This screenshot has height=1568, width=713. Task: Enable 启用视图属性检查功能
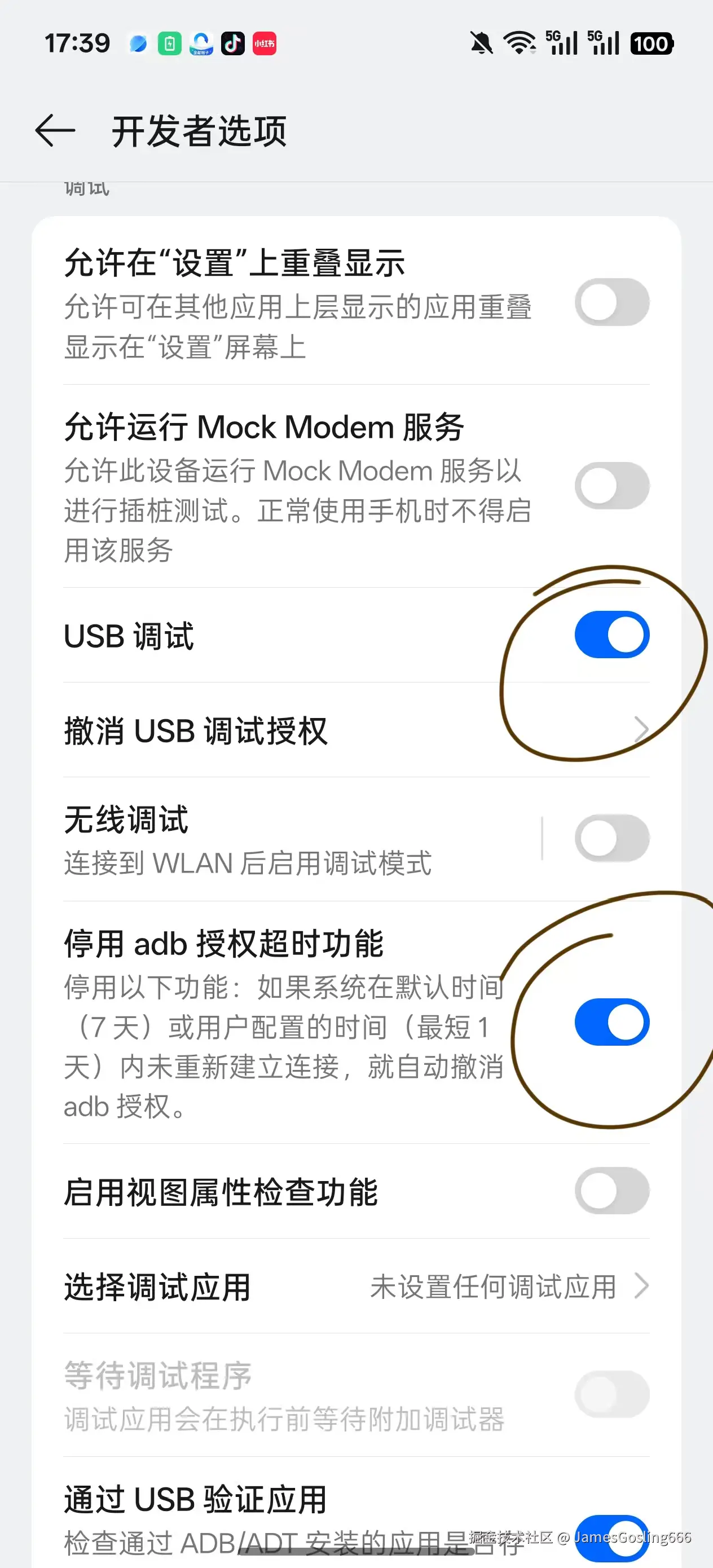click(x=611, y=1191)
